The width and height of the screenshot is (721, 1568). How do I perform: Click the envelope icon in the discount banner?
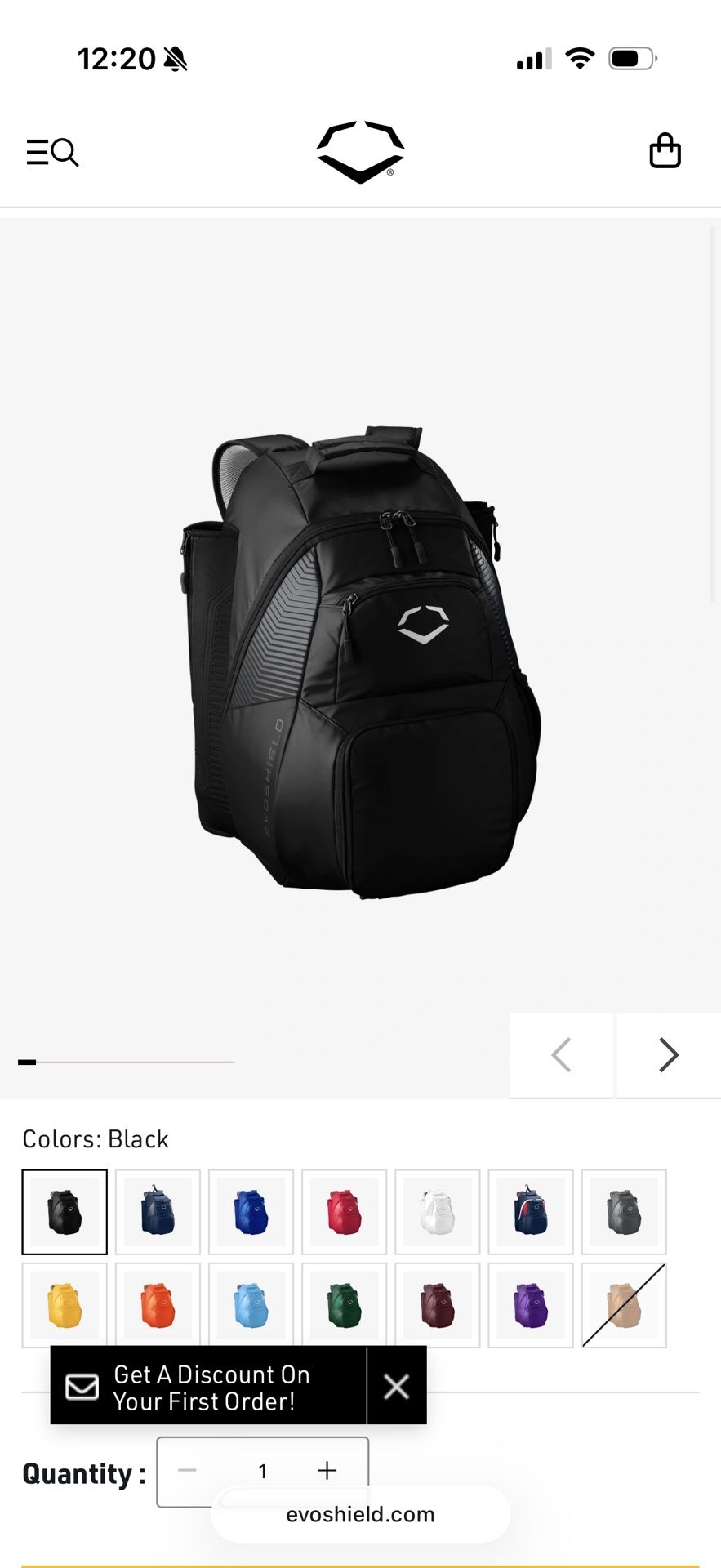point(81,1386)
